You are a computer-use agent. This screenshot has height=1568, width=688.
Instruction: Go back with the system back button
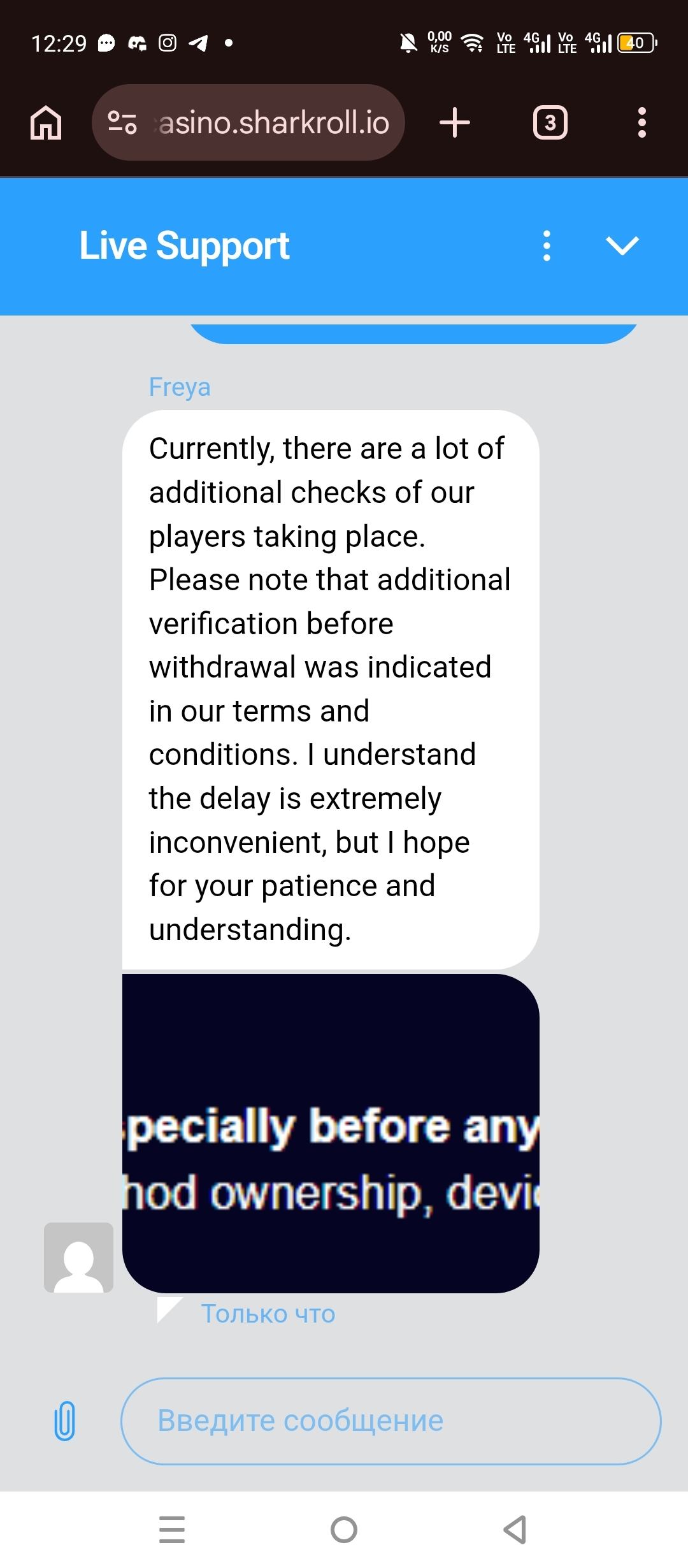(515, 1530)
